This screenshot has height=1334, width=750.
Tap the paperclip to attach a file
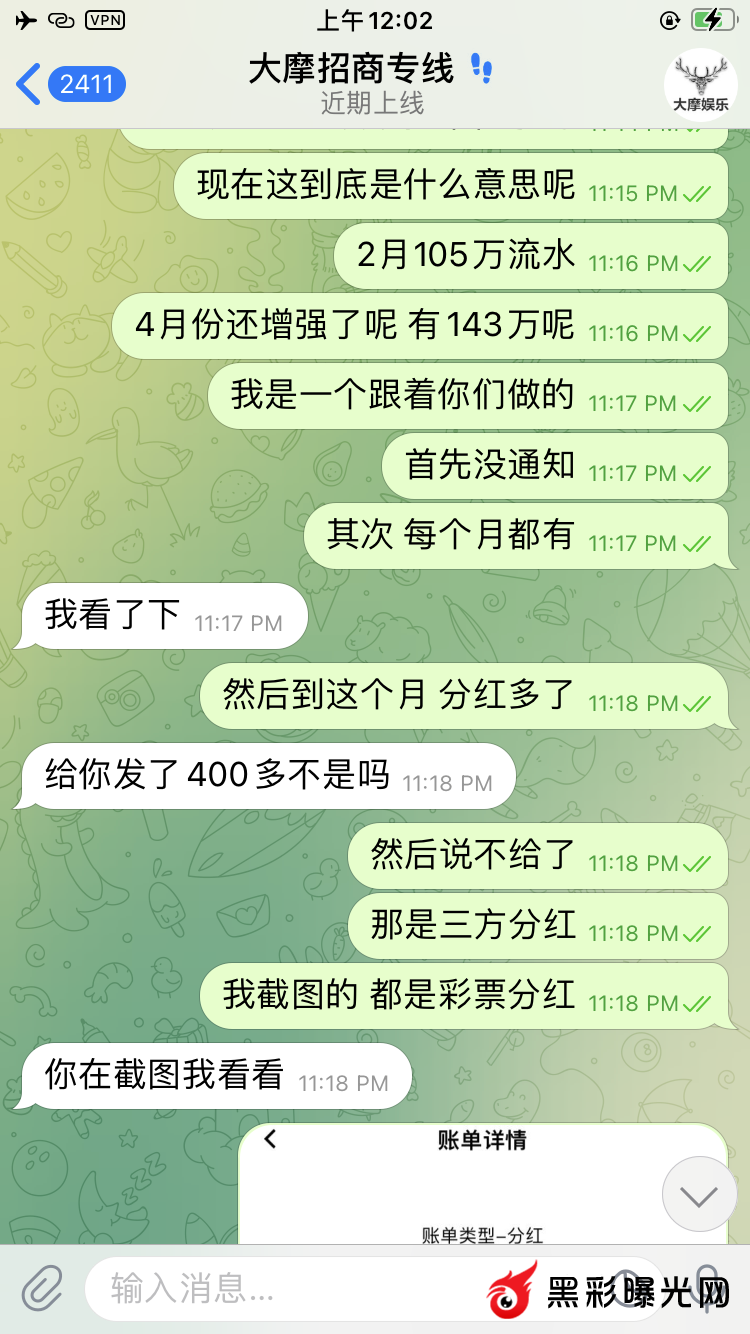pos(43,1288)
